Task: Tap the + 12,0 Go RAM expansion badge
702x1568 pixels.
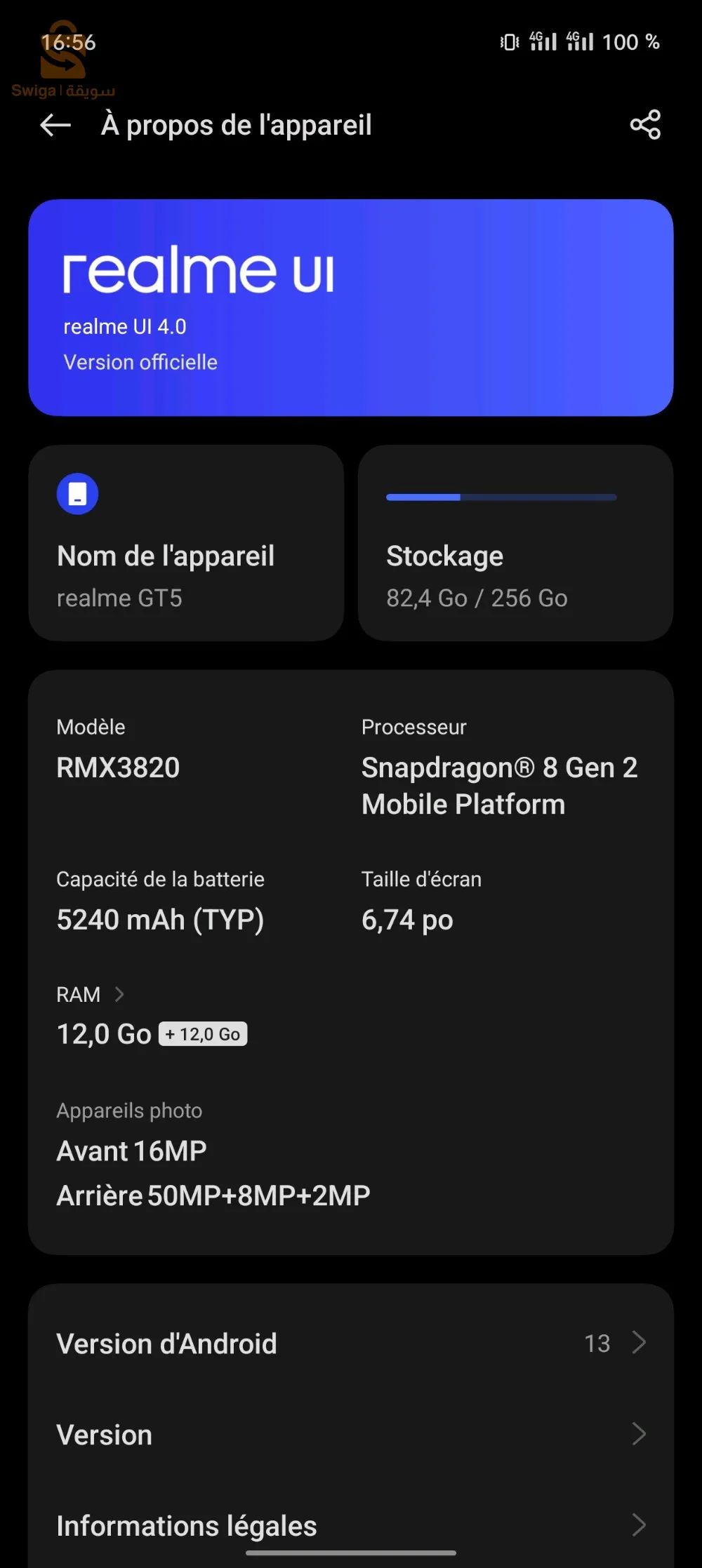Action: [x=204, y=1033]
